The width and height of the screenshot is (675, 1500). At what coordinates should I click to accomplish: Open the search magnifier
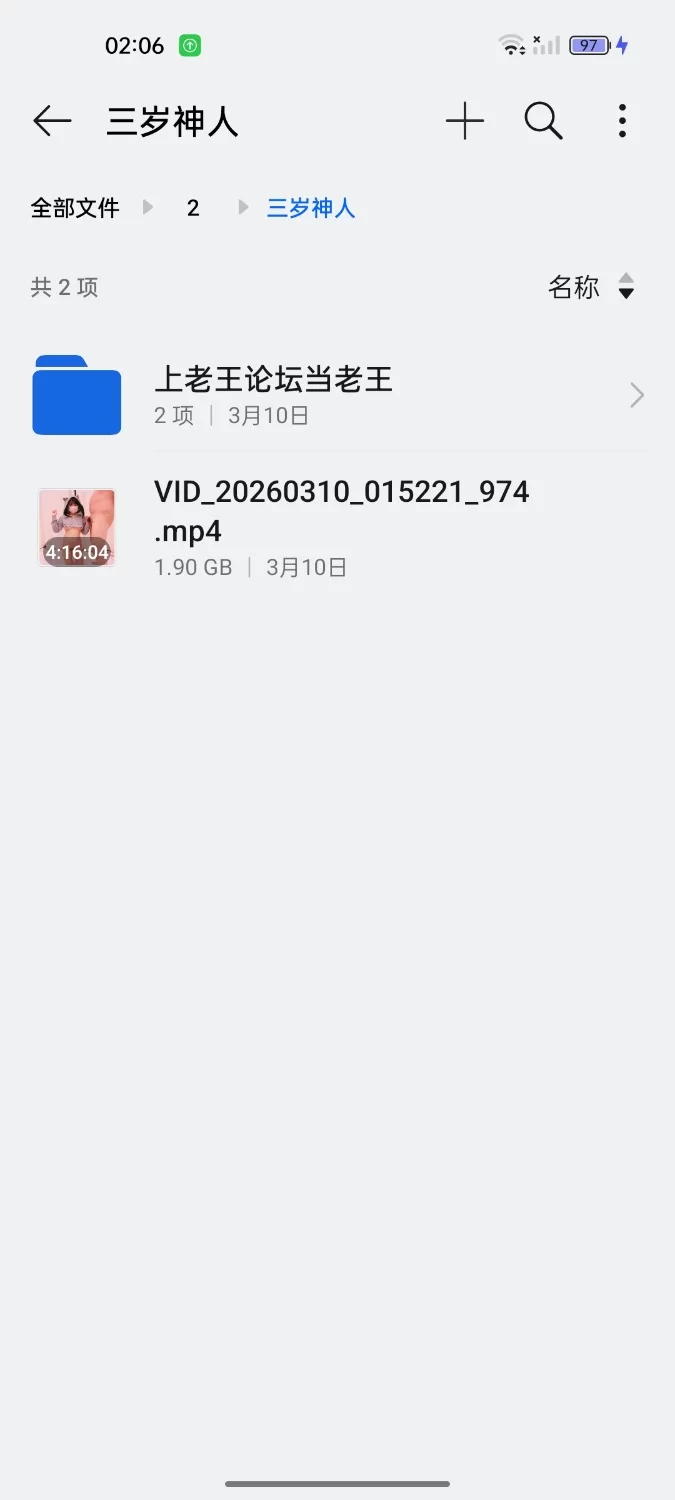tap(543, 122)
